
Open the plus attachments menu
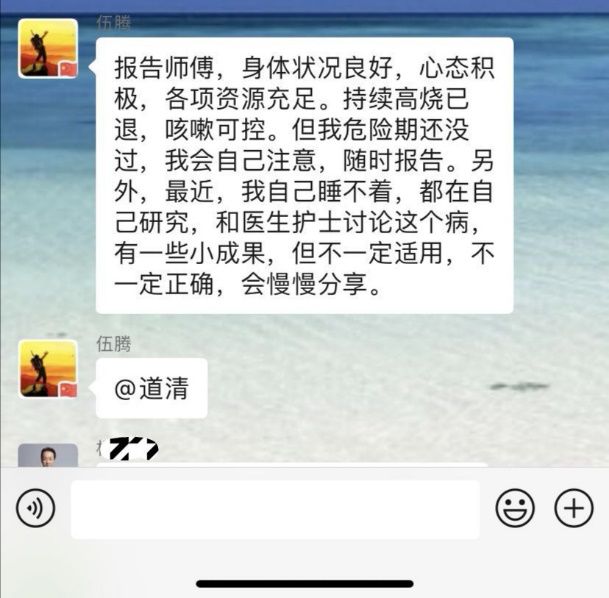(573, 509)
